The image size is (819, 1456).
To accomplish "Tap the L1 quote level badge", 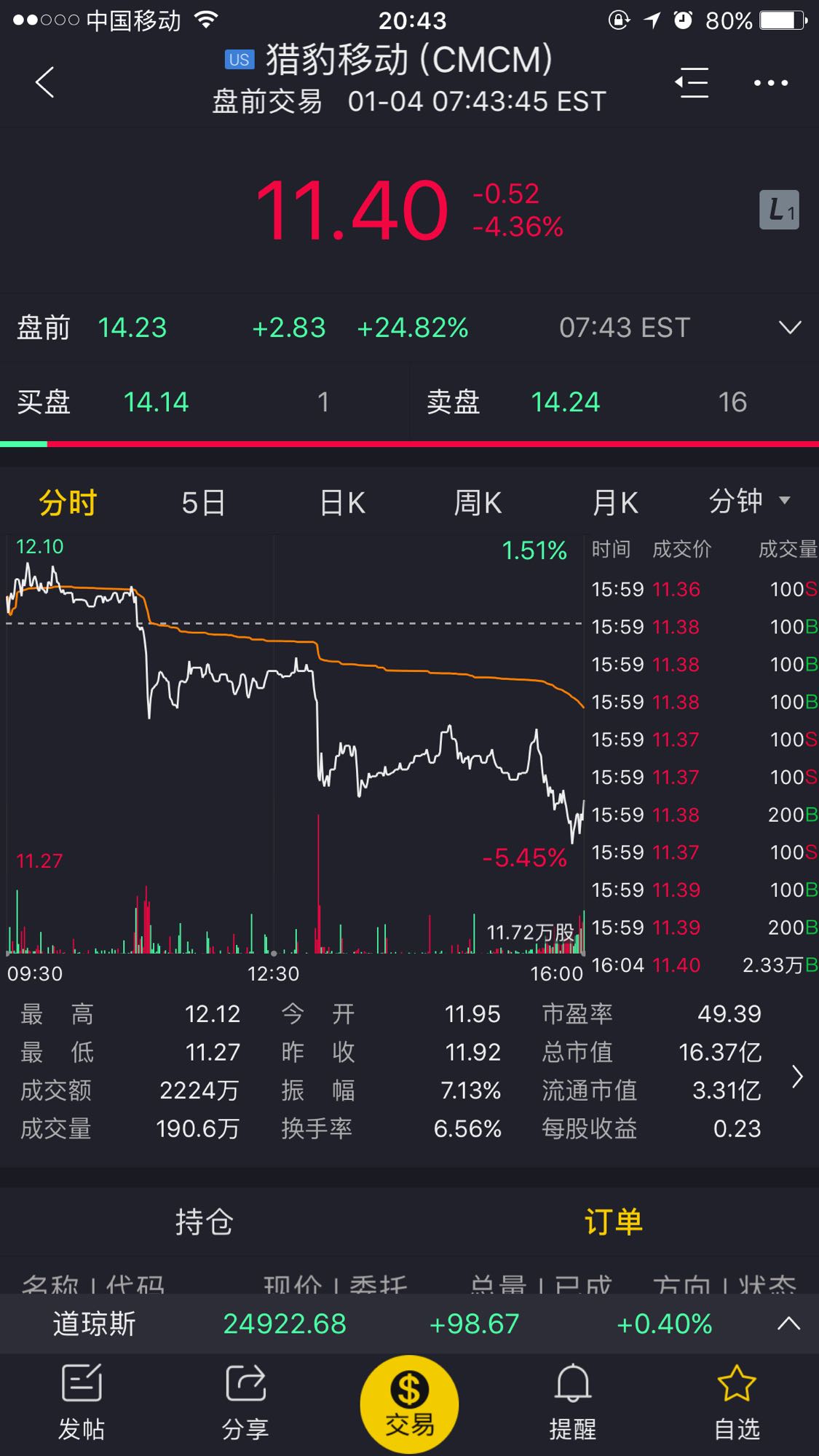I will click(x=779, y=210).
